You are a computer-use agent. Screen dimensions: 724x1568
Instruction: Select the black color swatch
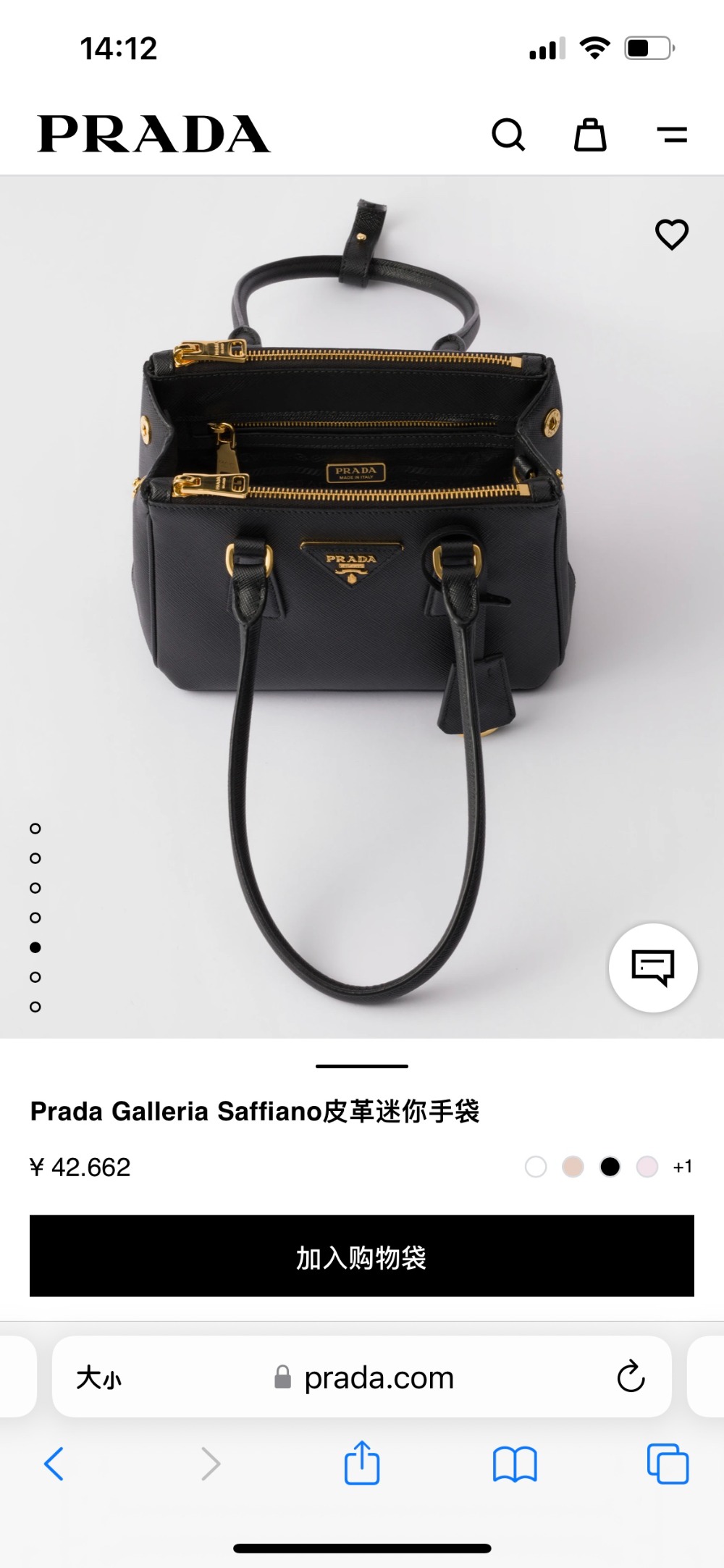pos(610,1167)
